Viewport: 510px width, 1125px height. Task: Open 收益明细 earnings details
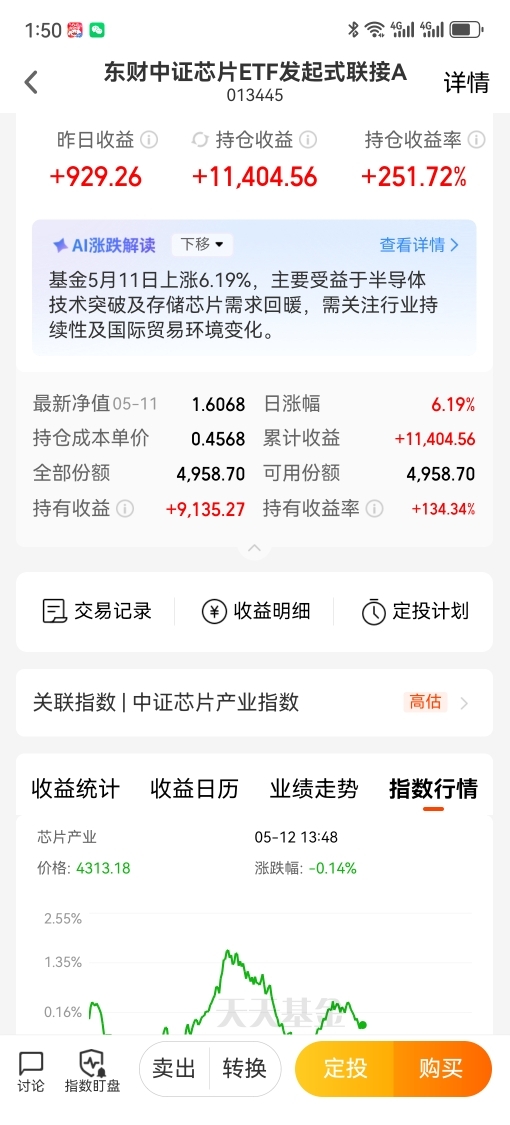coord(255,611)
